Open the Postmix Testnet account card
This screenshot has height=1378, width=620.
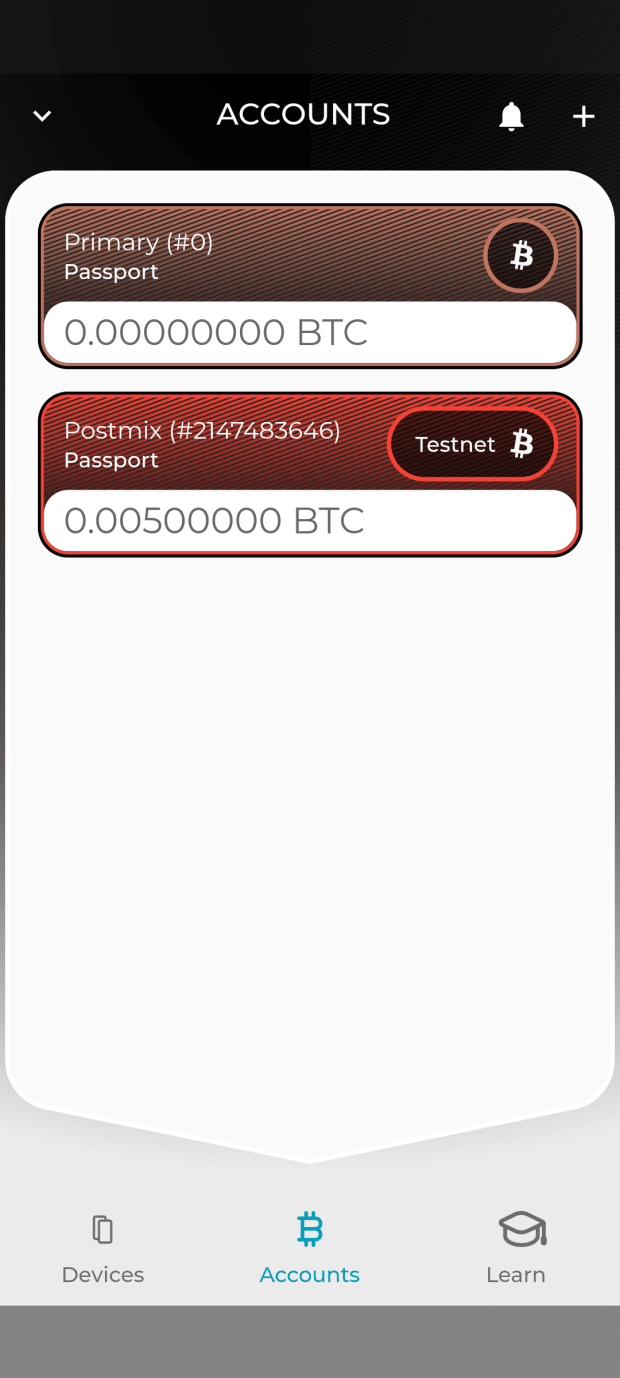point(310,474)
